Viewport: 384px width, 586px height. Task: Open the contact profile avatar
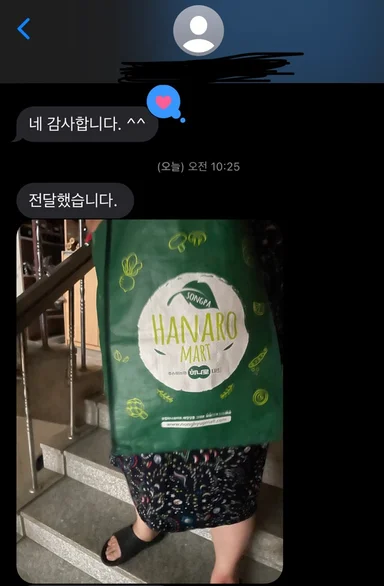click(199, 30)
